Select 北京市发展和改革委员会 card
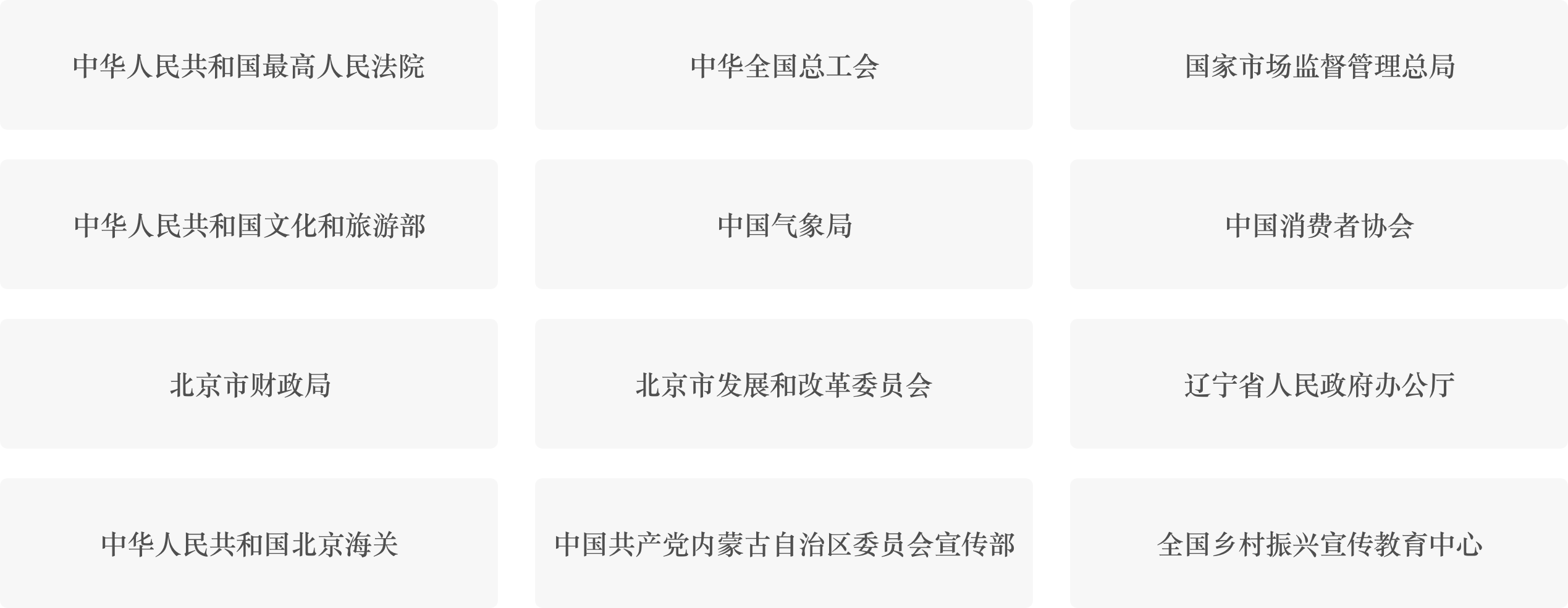1568x608 pixels. (x=783, y=384)
